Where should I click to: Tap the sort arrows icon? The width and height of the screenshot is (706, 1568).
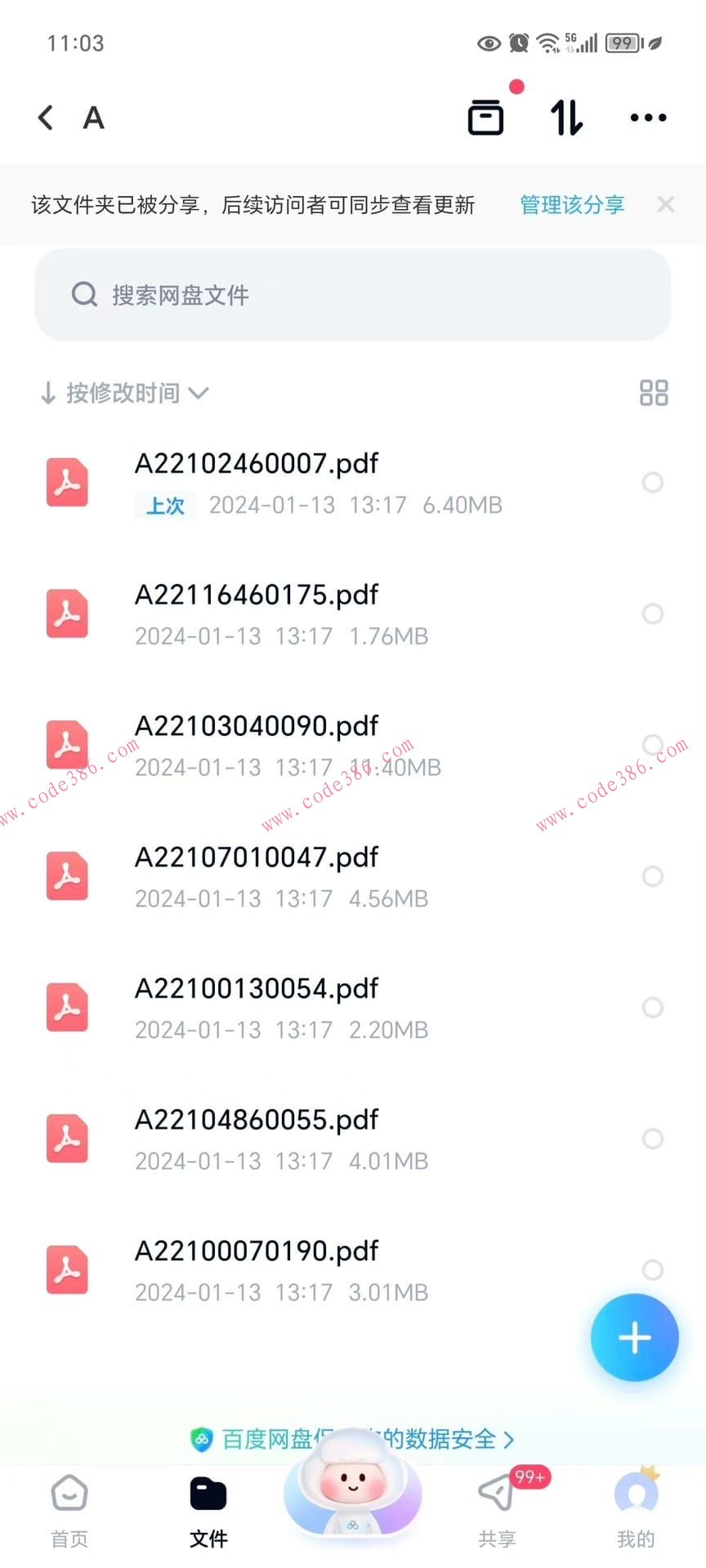click(566, 118)
